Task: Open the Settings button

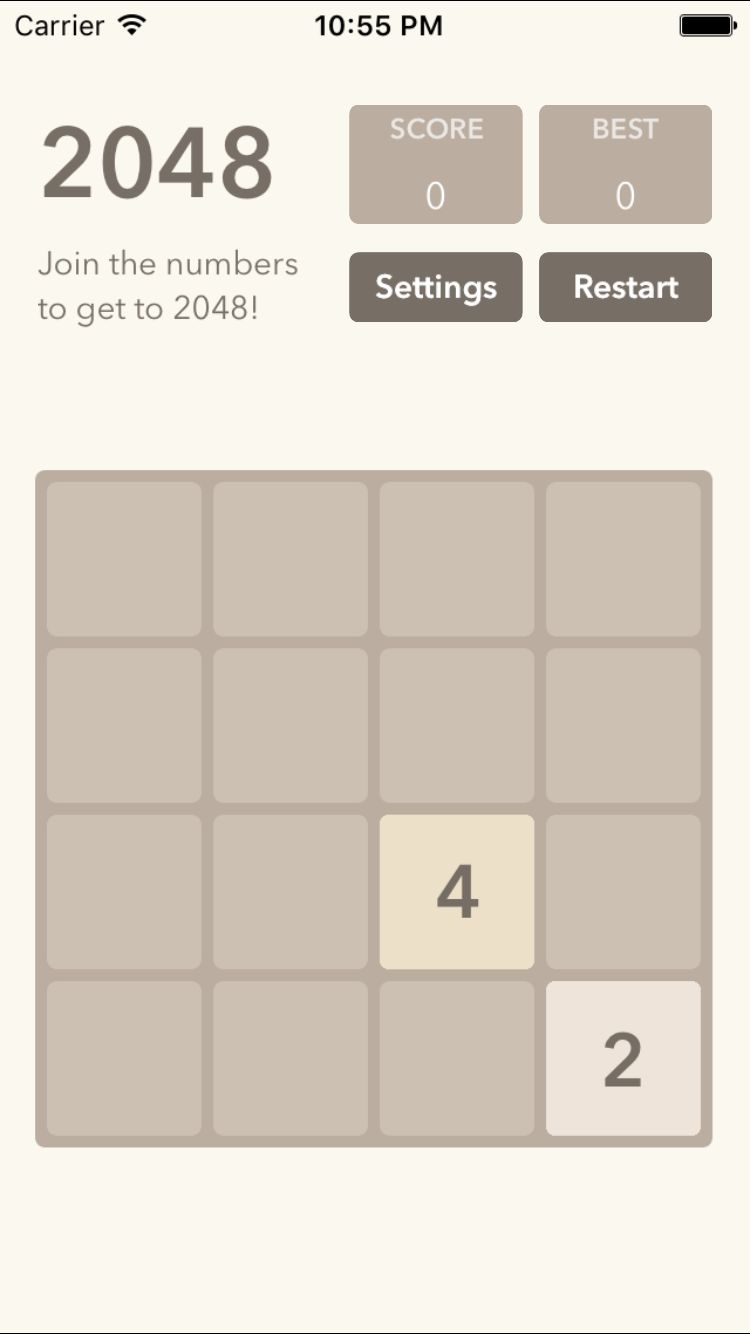Action: coord(435,287)
